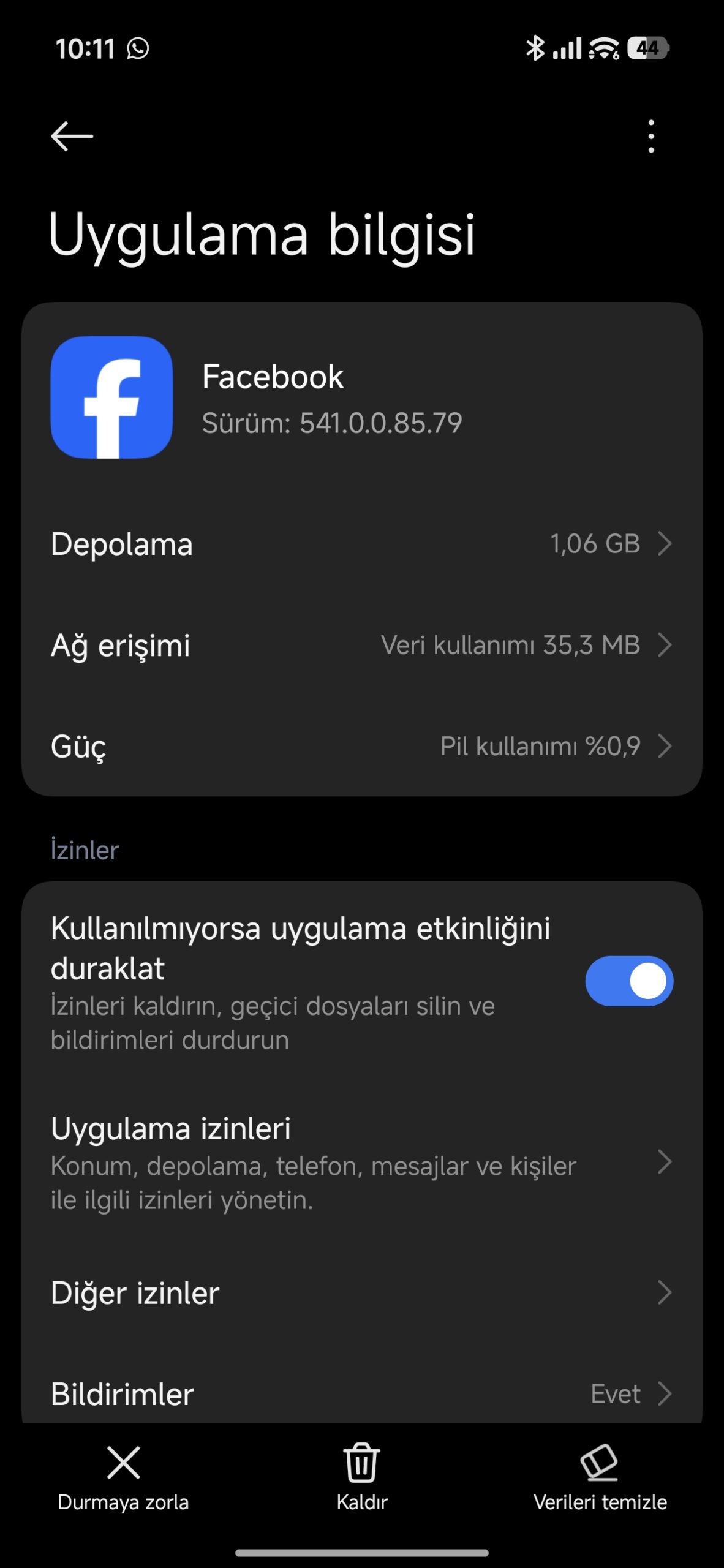Expand the Güç battery usage section
724x1568 pixels.
click(361, 746)
